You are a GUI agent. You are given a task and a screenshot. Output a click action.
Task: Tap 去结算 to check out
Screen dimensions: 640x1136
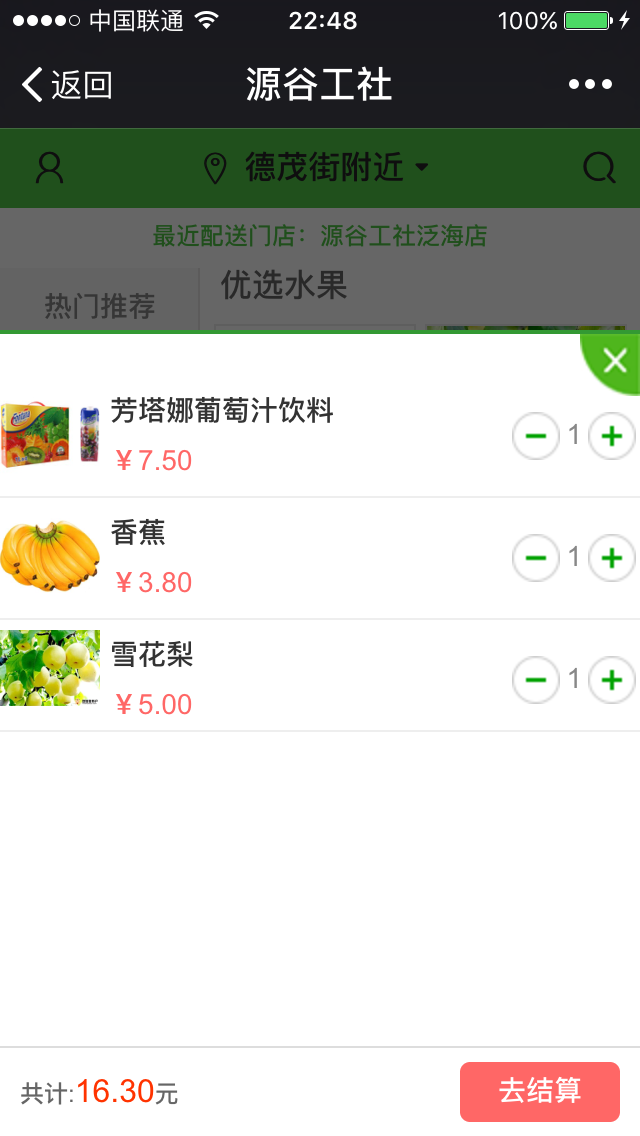click(x=540, y=1091)
